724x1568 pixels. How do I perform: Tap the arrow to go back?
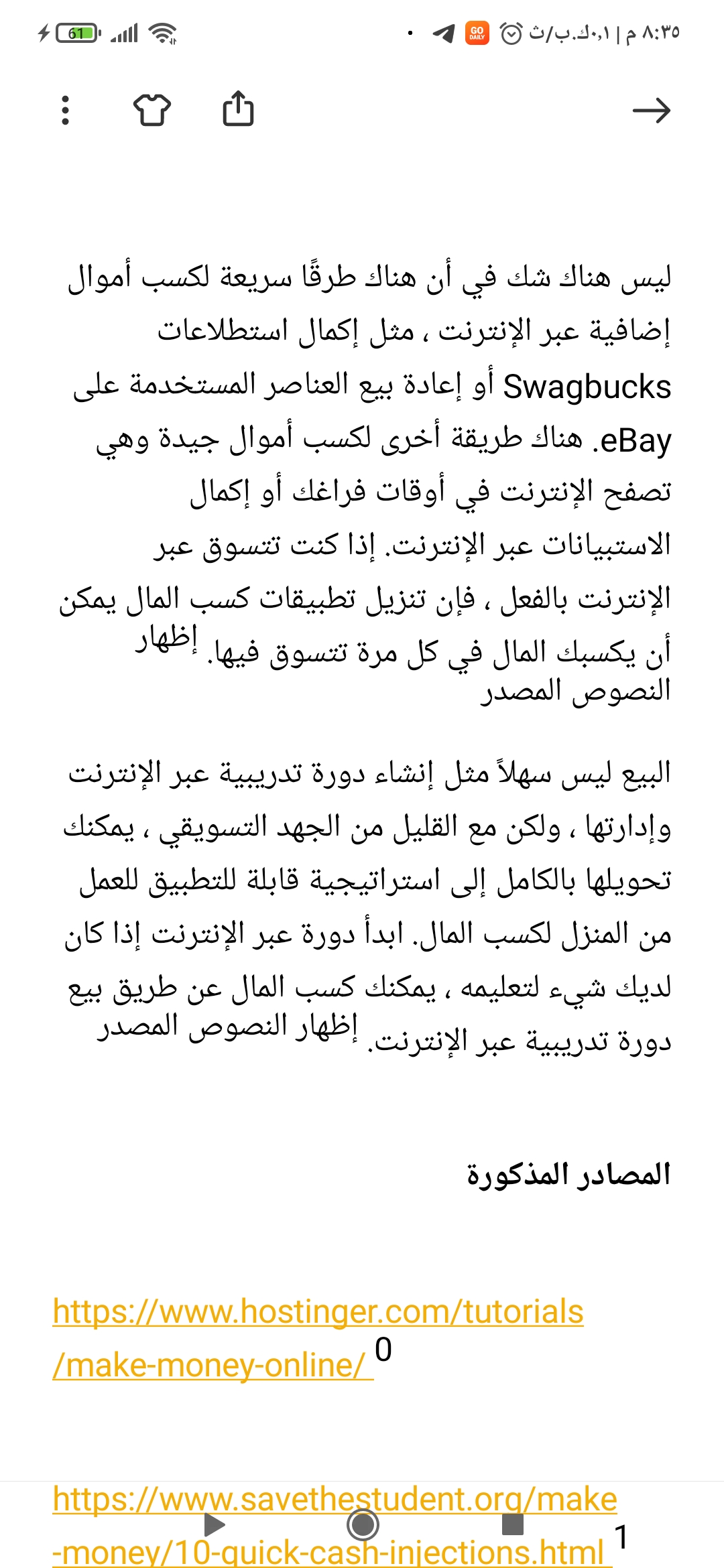click(x=652, y=111)
